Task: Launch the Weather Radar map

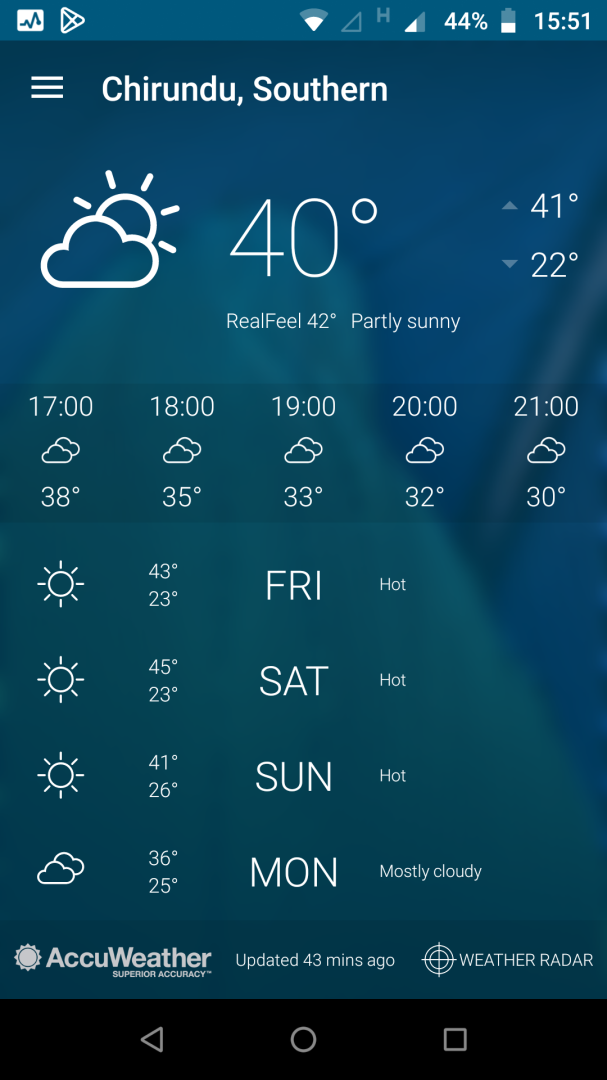Action: (x=508, y=960)
